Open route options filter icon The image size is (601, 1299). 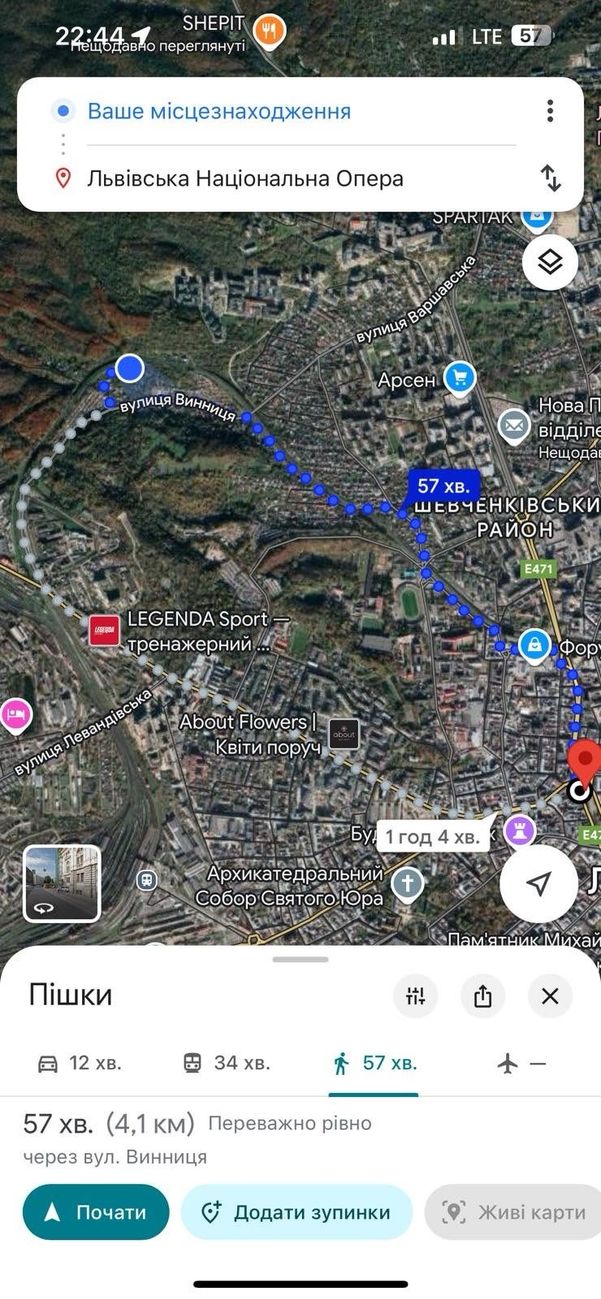(x=416, y=996)
